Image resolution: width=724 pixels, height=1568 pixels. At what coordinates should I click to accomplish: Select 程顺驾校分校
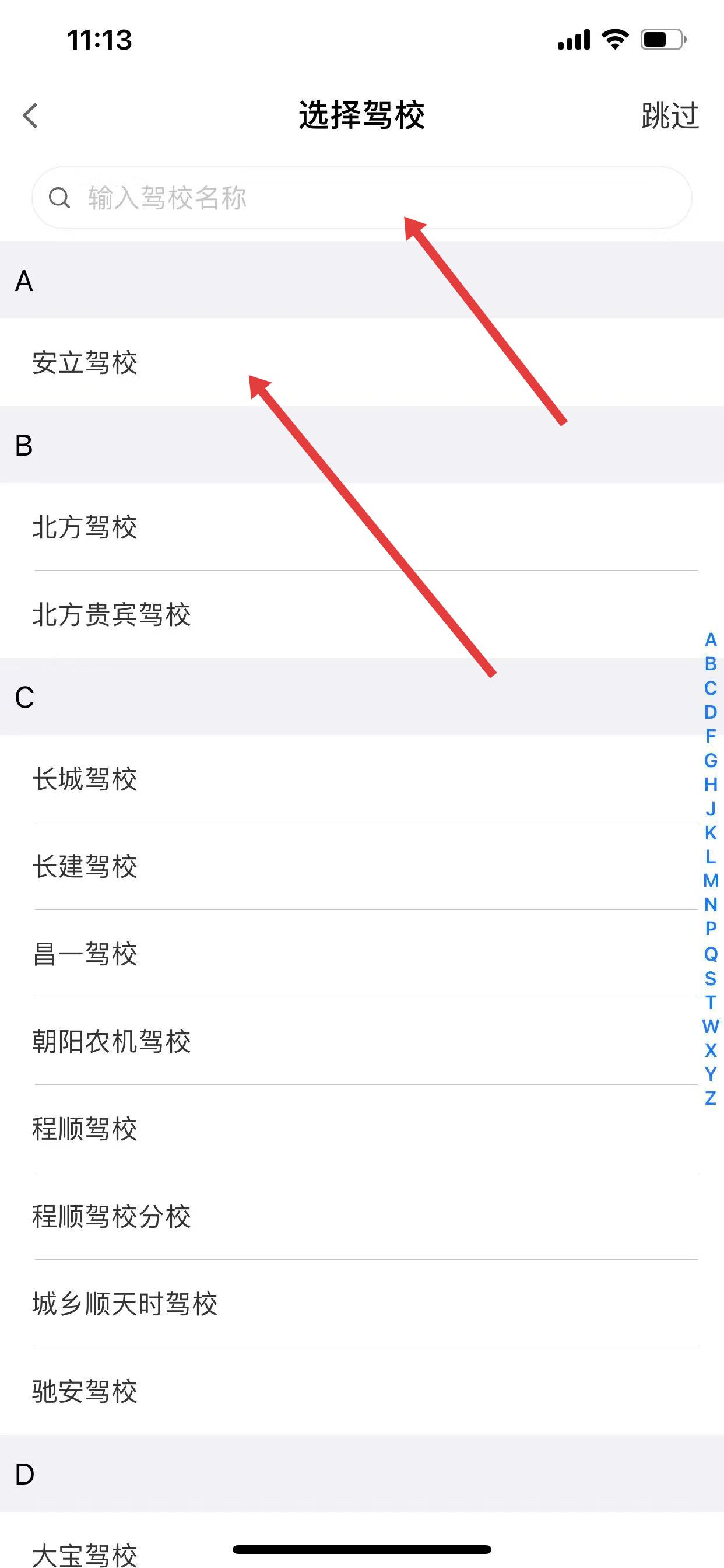[111, 1217]
